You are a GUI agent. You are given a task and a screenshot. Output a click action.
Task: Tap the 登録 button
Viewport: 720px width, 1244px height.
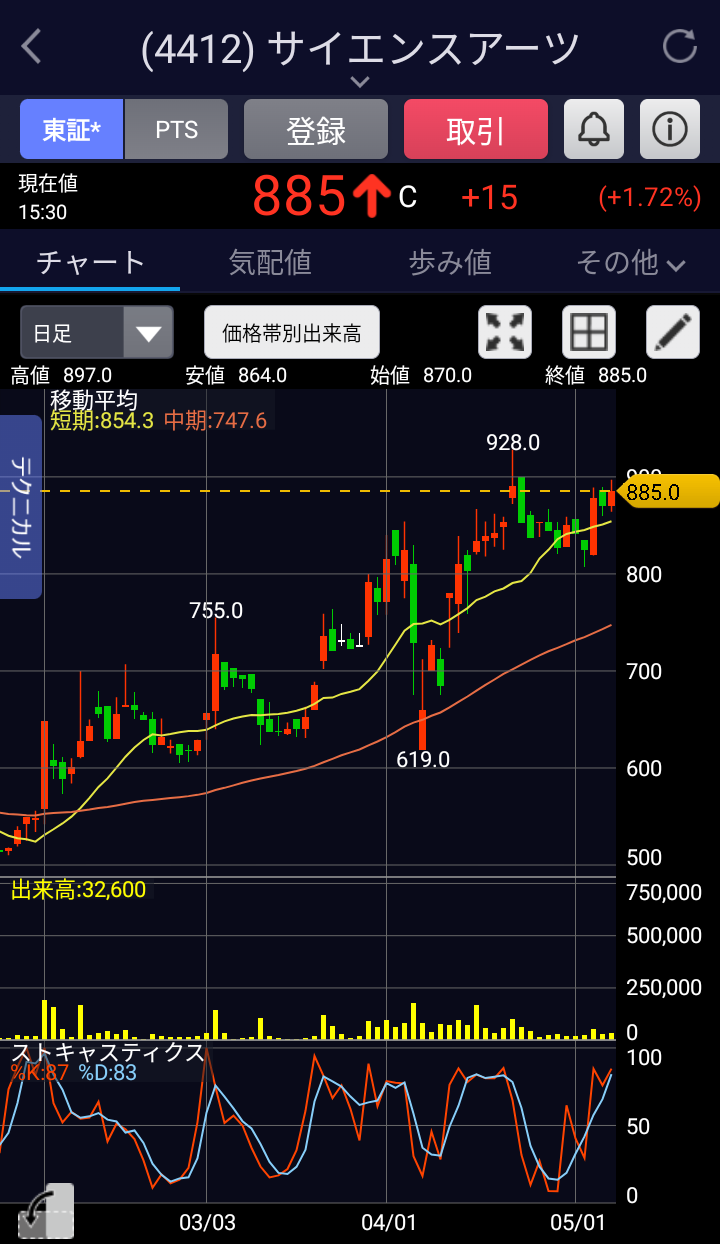pyautogui.click(x=316, y=130)
